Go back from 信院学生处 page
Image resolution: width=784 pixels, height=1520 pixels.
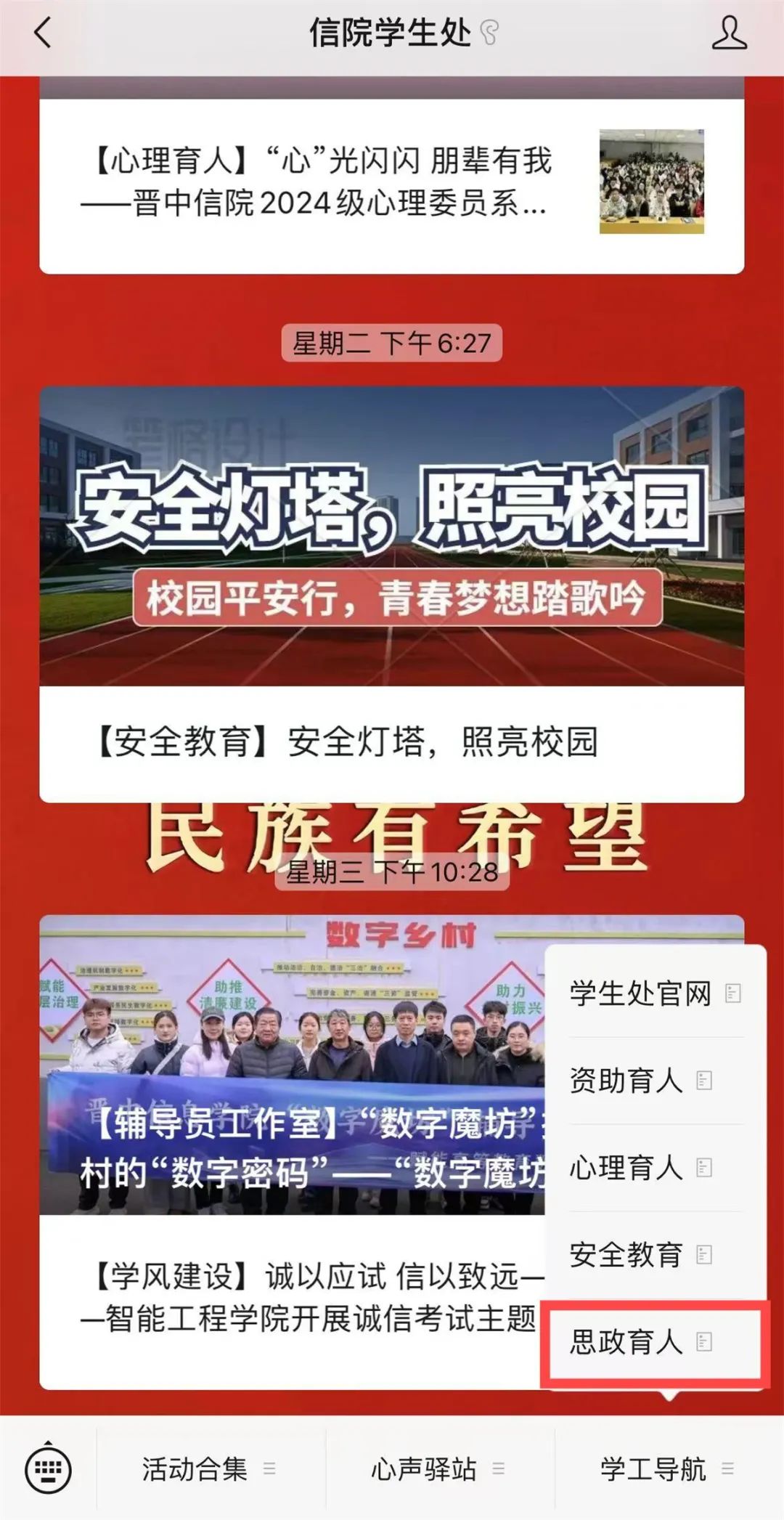pos(44,33)
